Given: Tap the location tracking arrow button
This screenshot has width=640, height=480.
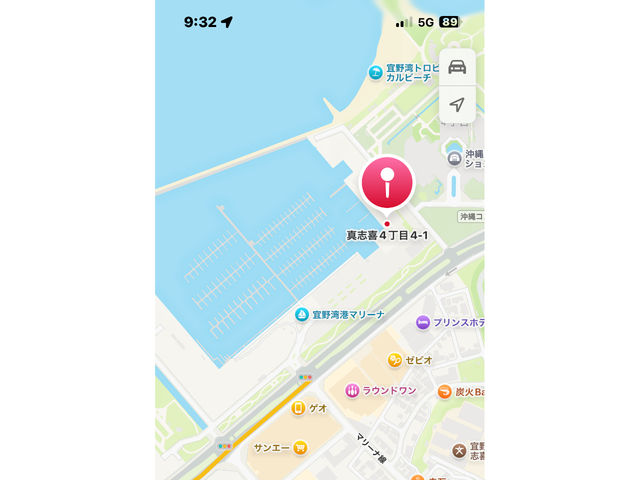Looking at the screenshot, I should pos(457,105).
